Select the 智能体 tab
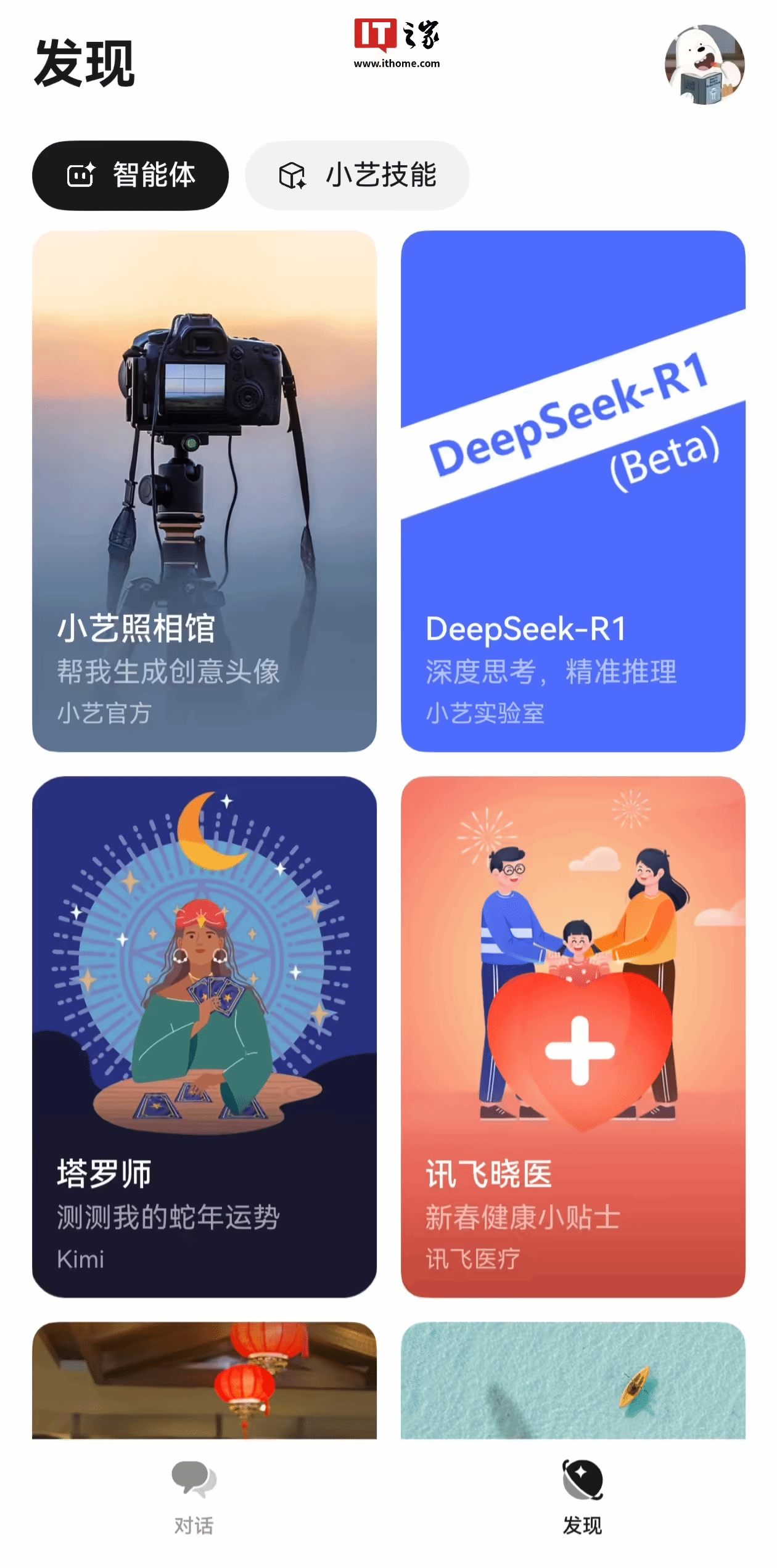 (131, 175)
